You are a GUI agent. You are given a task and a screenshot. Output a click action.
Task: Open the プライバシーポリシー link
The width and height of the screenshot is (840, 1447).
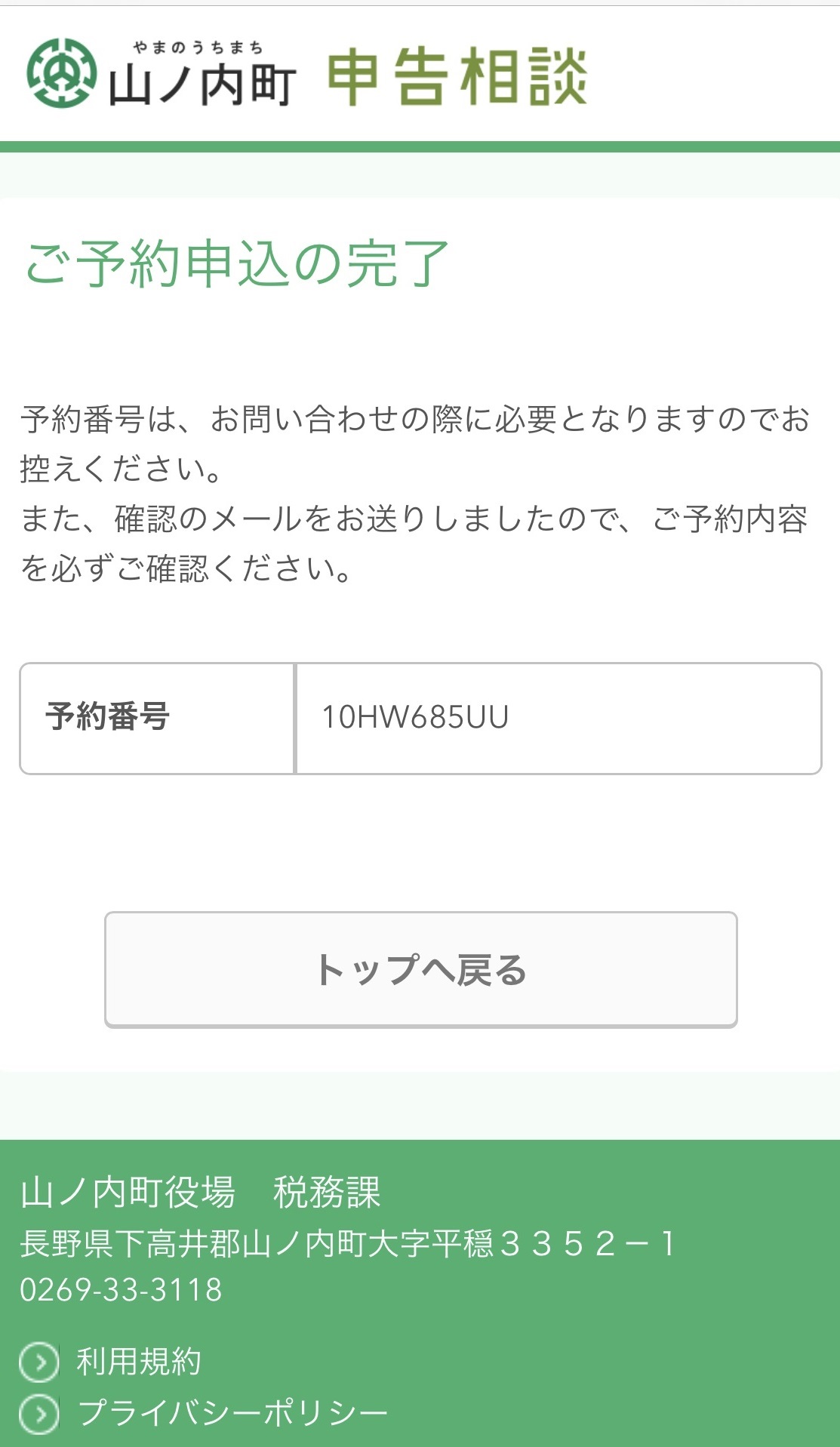tap(232, 1413)
